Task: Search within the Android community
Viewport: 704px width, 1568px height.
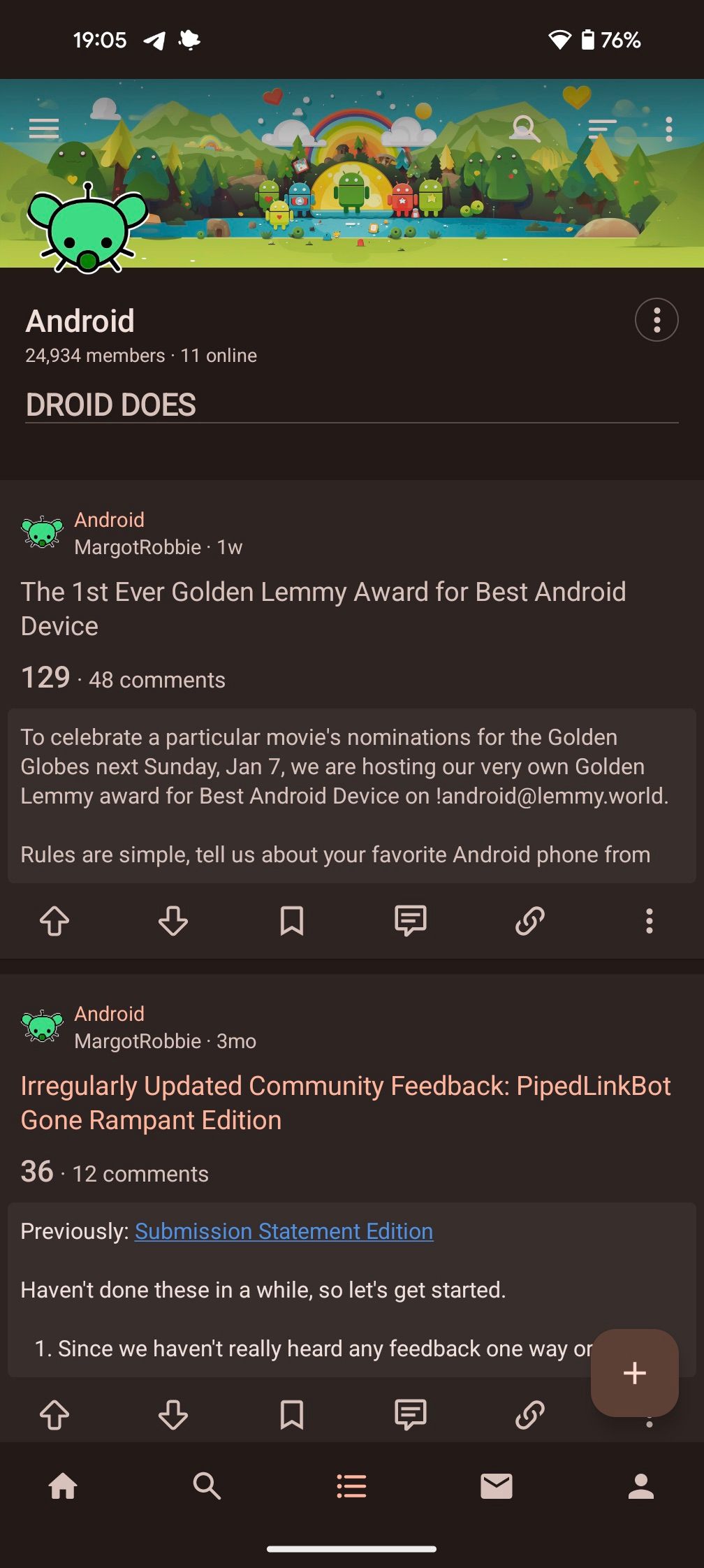Action: click(525, 129)
